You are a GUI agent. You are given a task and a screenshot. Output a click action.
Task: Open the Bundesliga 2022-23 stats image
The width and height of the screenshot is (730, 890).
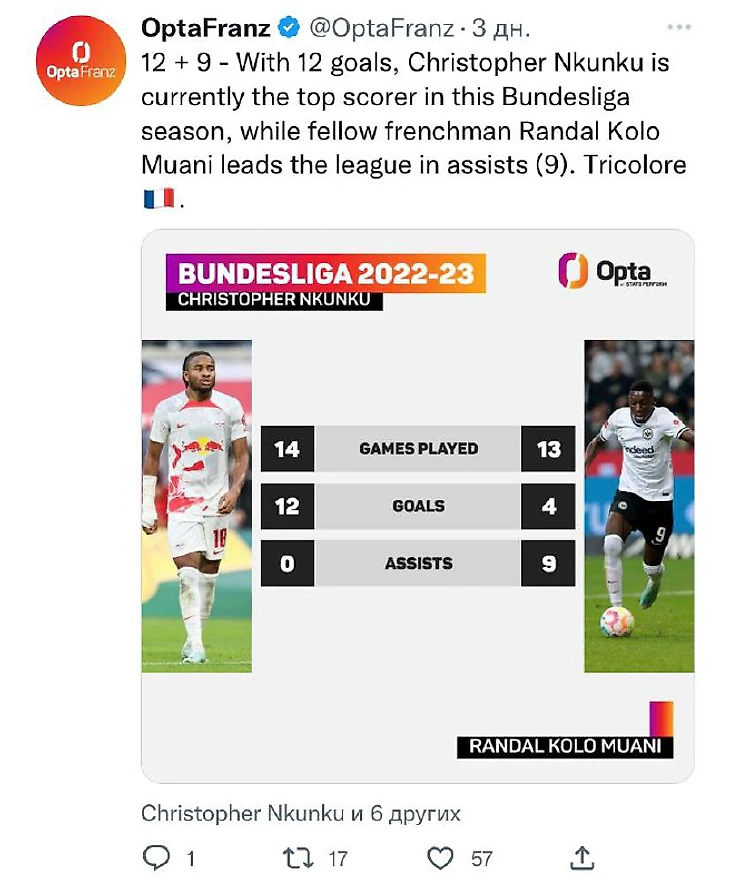(x=417, y=506)
